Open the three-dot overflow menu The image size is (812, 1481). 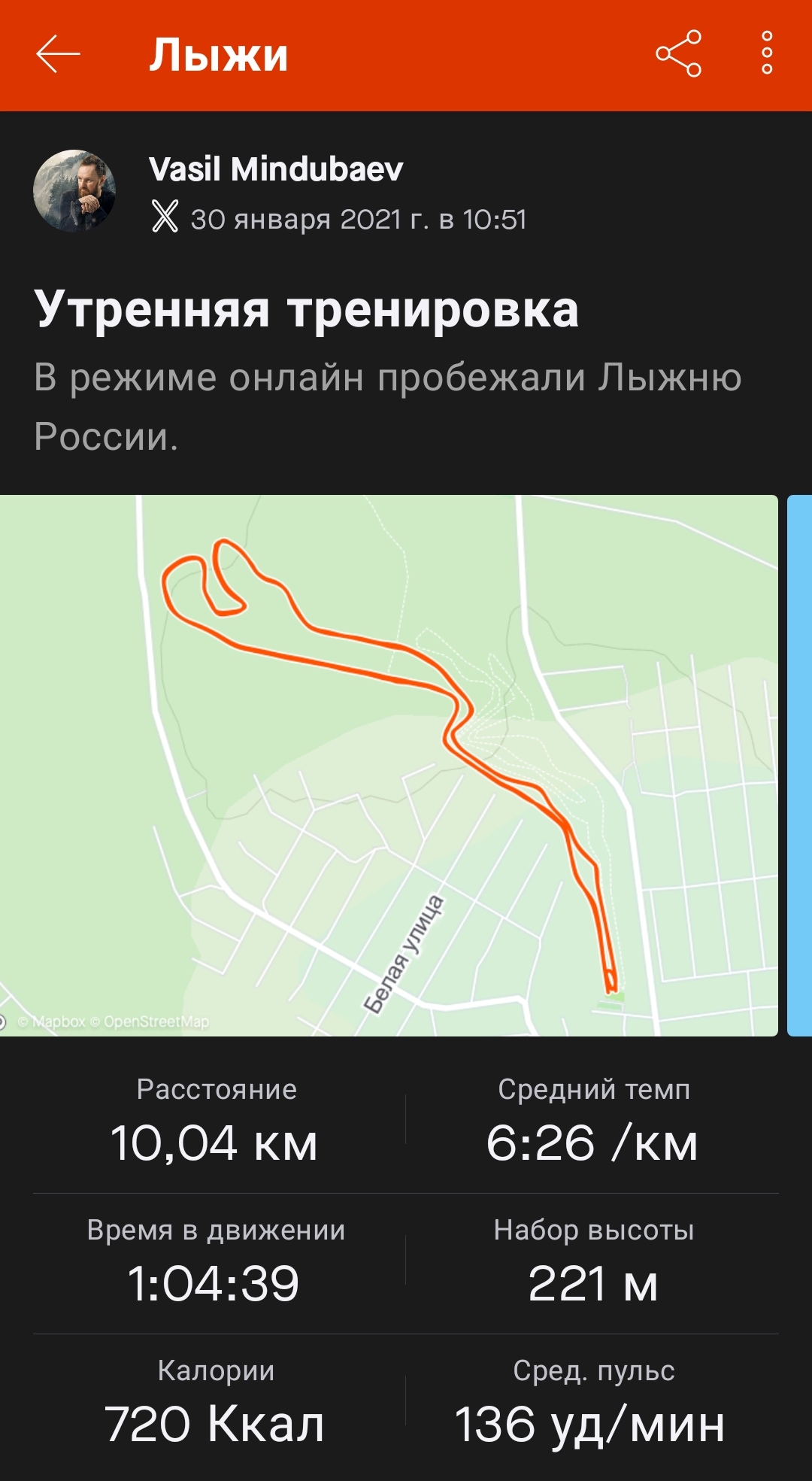click(x=767, y=53)
